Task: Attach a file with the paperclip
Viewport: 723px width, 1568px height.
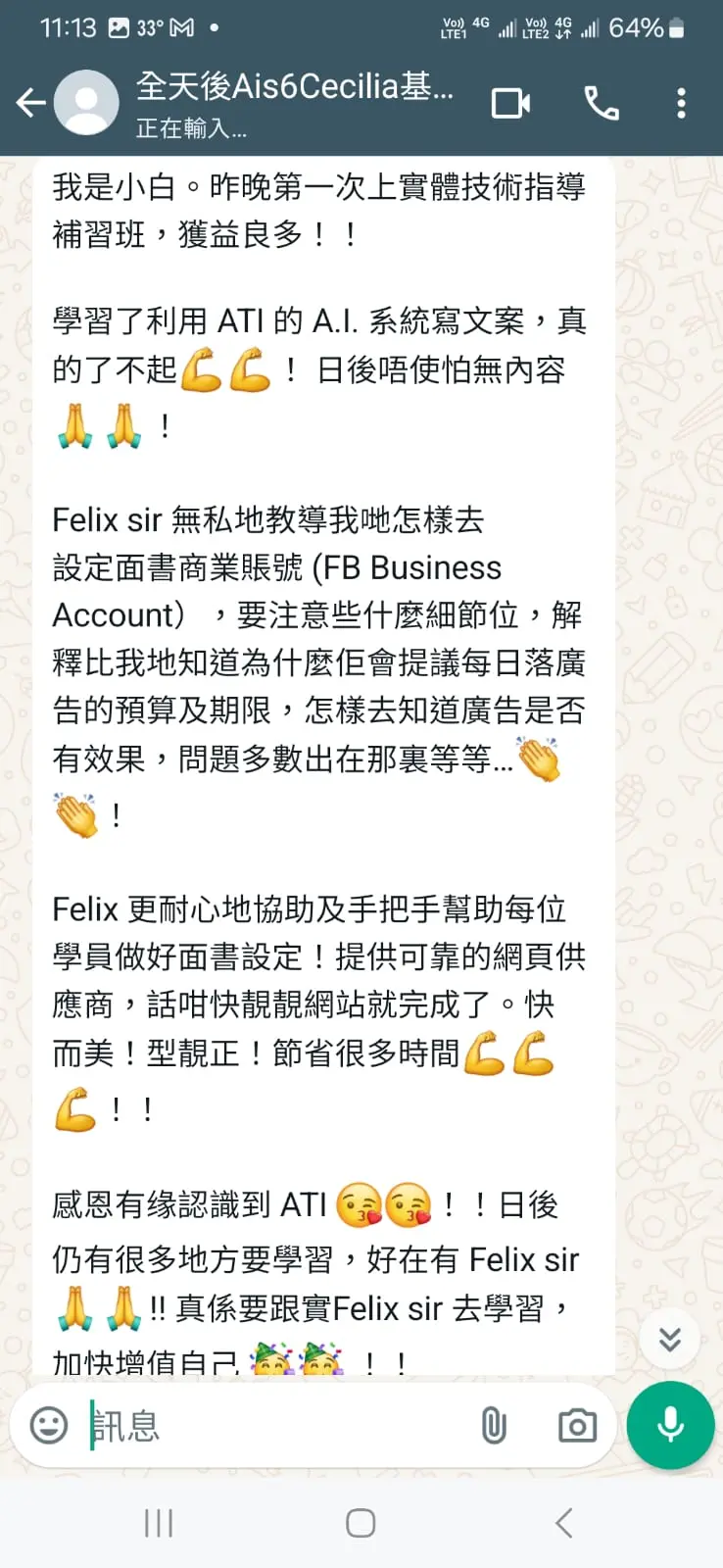Action: coord(494,1425)
